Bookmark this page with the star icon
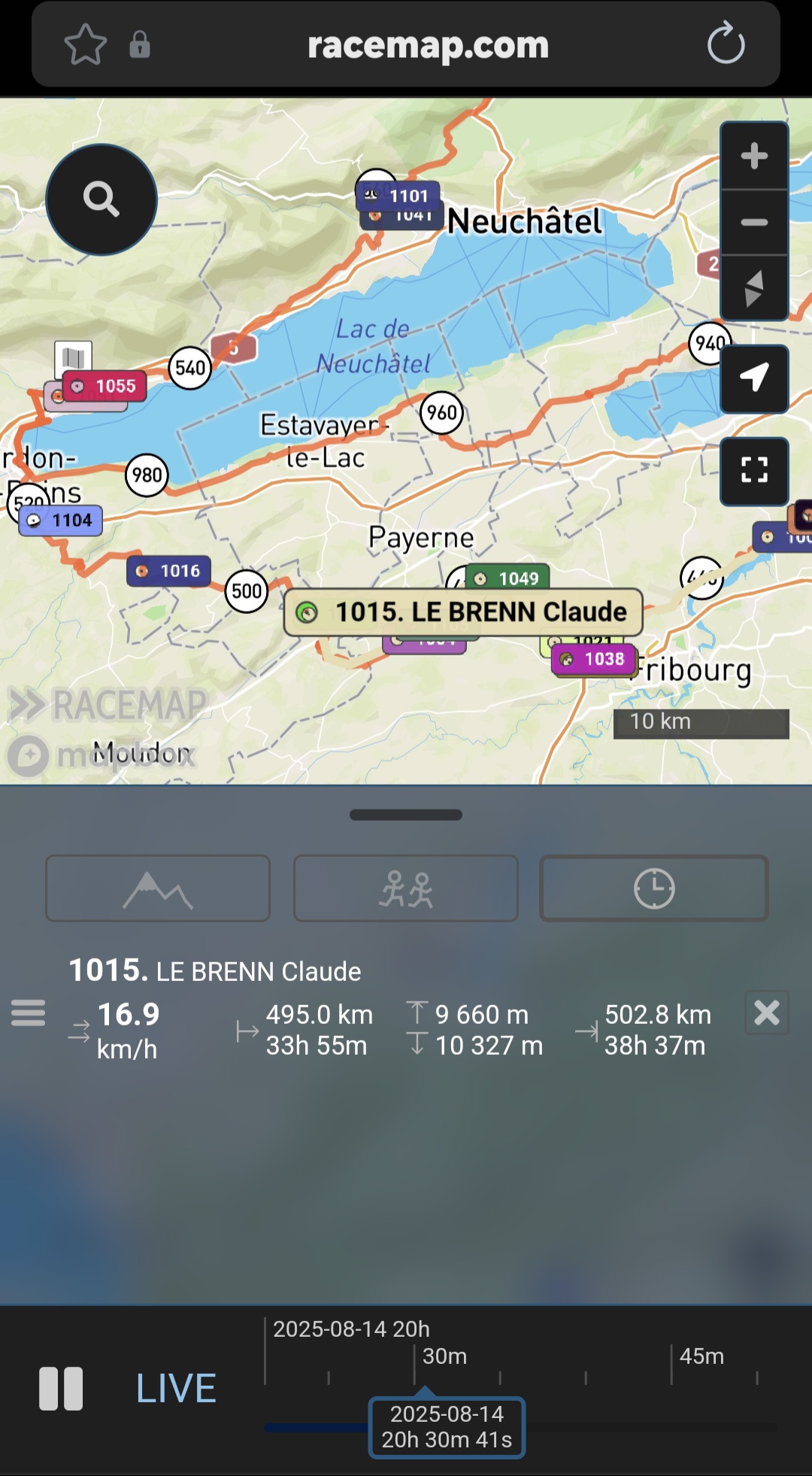Screen dimensions: 812x1476 pos(86,44)
